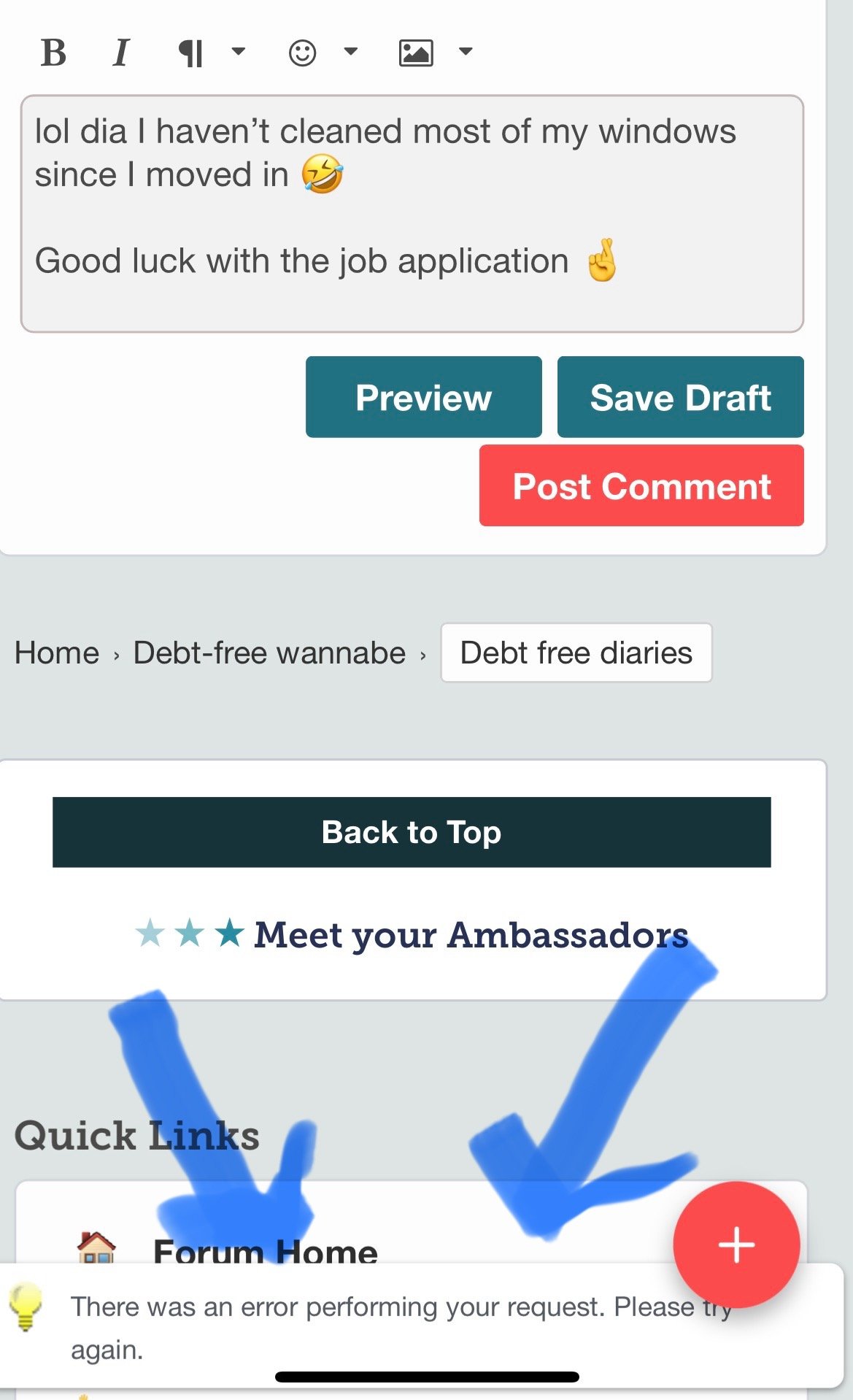This screenshot has height=1400, width=853.
Task: Open Debt free diaries breadcrumb
Action: point(576,653)
